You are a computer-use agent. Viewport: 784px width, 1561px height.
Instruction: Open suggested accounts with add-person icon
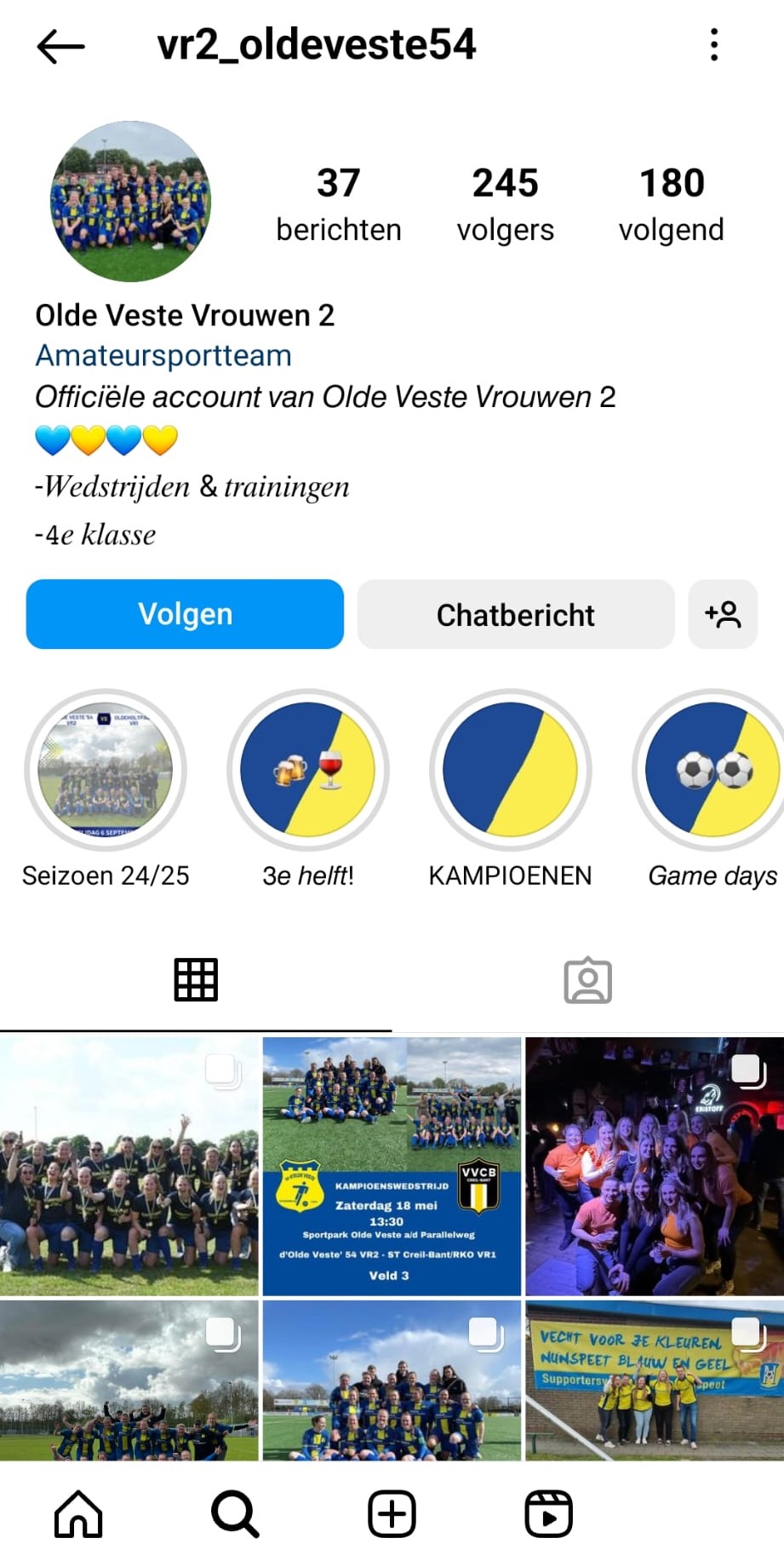click(x=723, y=614)
